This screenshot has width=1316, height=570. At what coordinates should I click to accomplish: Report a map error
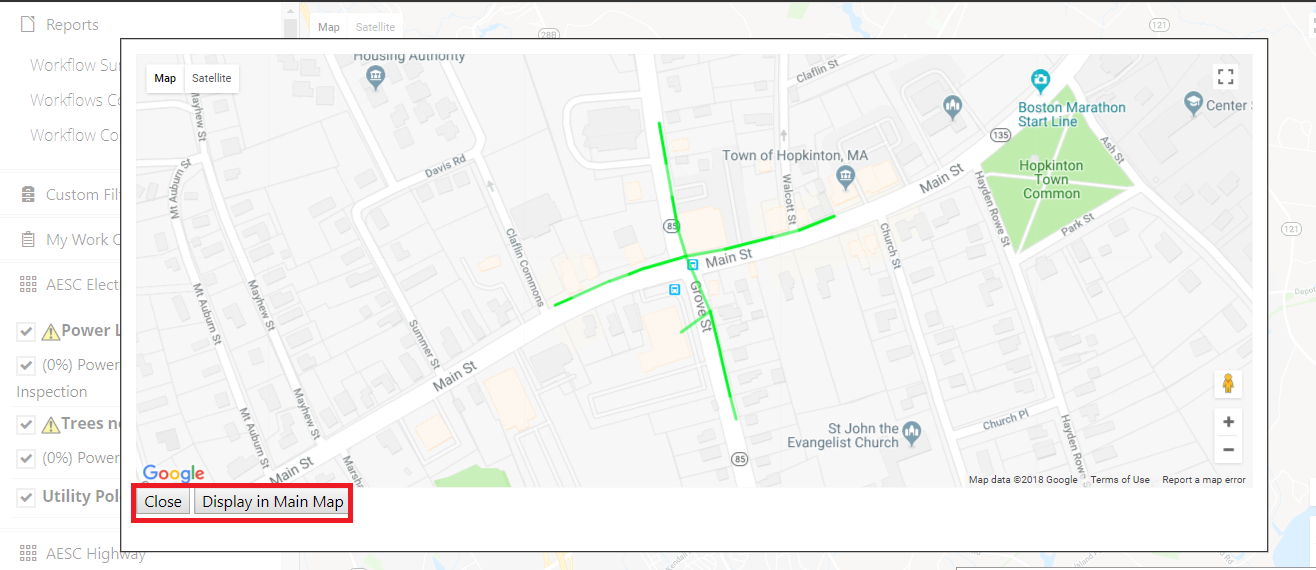pos(1203,480)
